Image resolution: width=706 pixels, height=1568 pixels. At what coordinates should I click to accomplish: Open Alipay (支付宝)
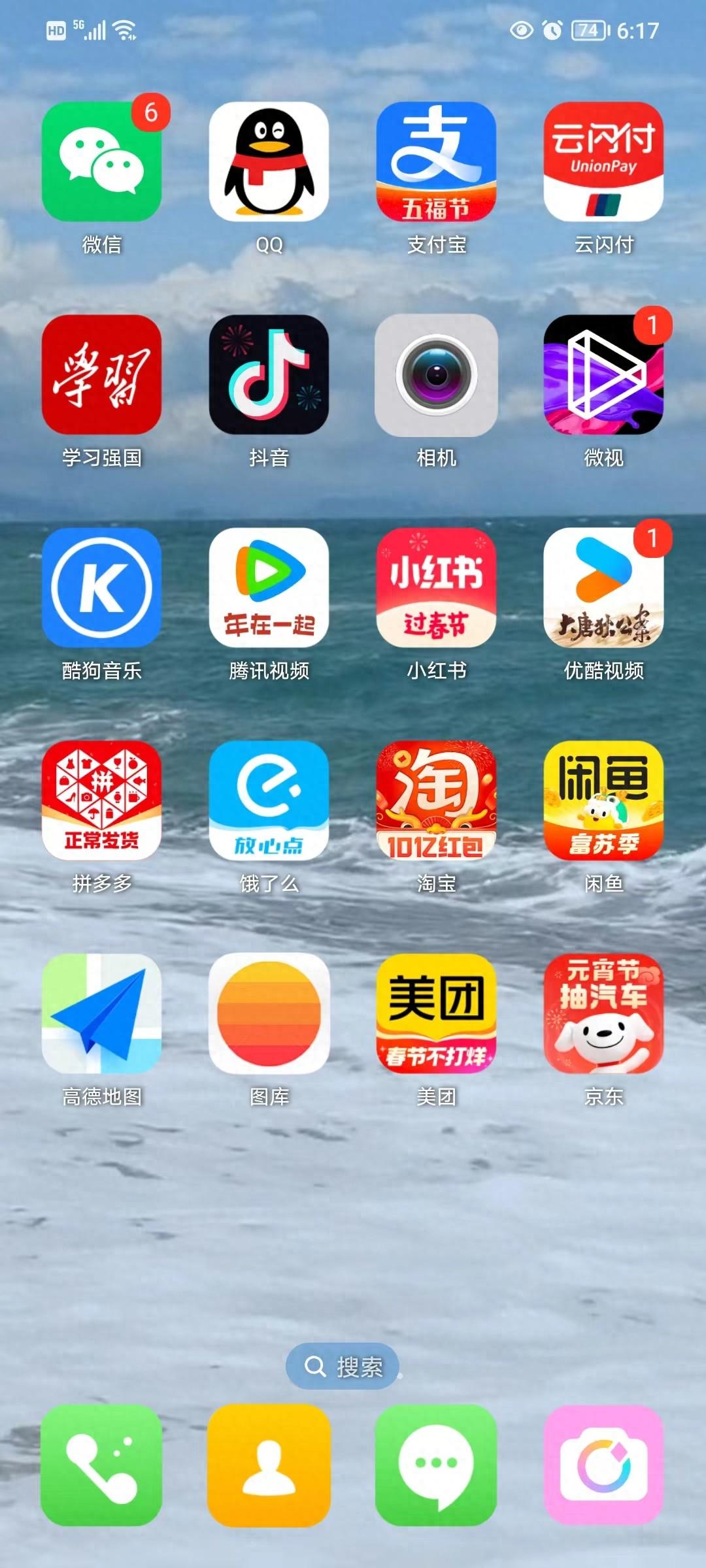point(436,162)
